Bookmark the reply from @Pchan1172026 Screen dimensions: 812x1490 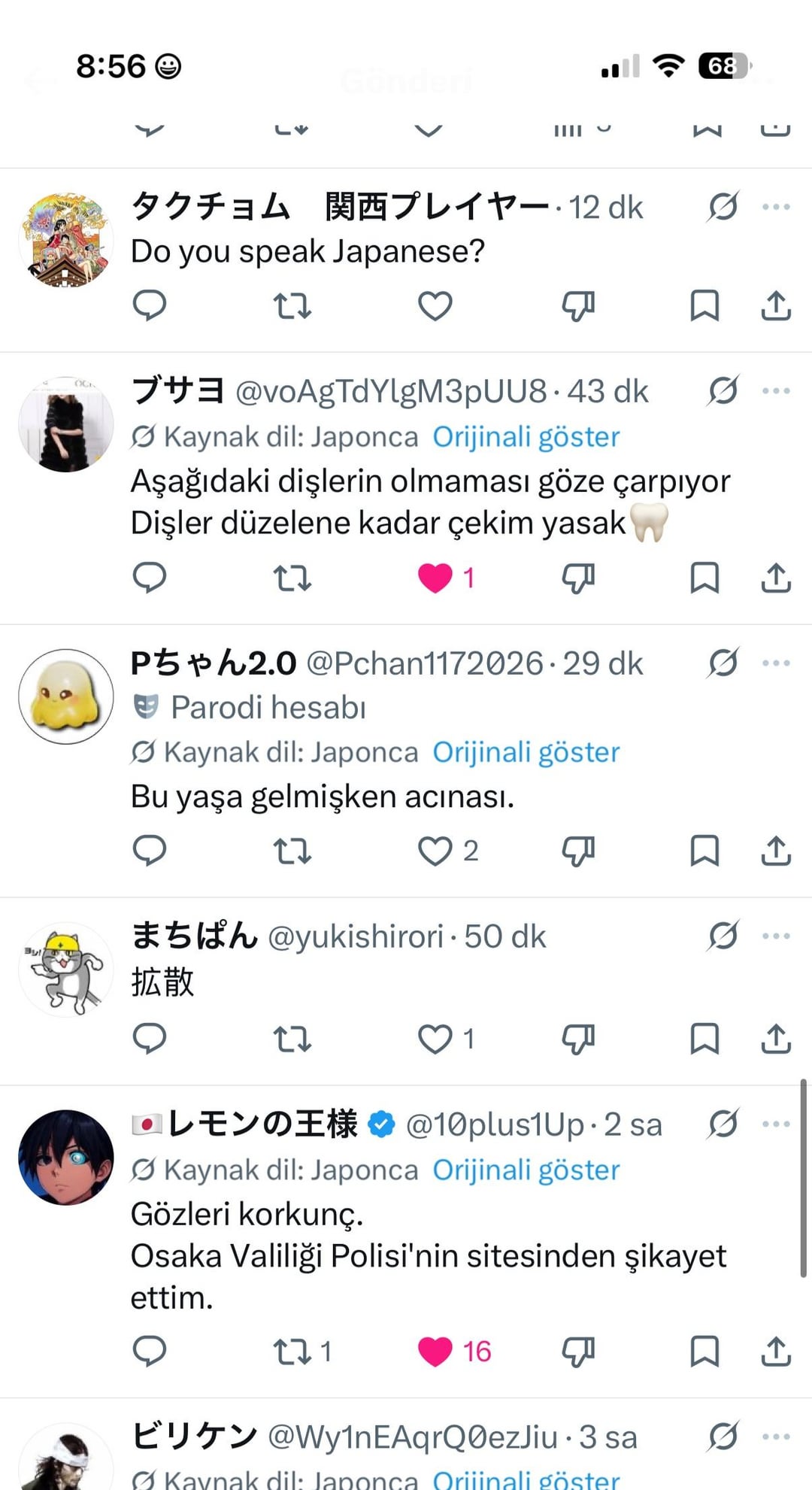point(704,851)
